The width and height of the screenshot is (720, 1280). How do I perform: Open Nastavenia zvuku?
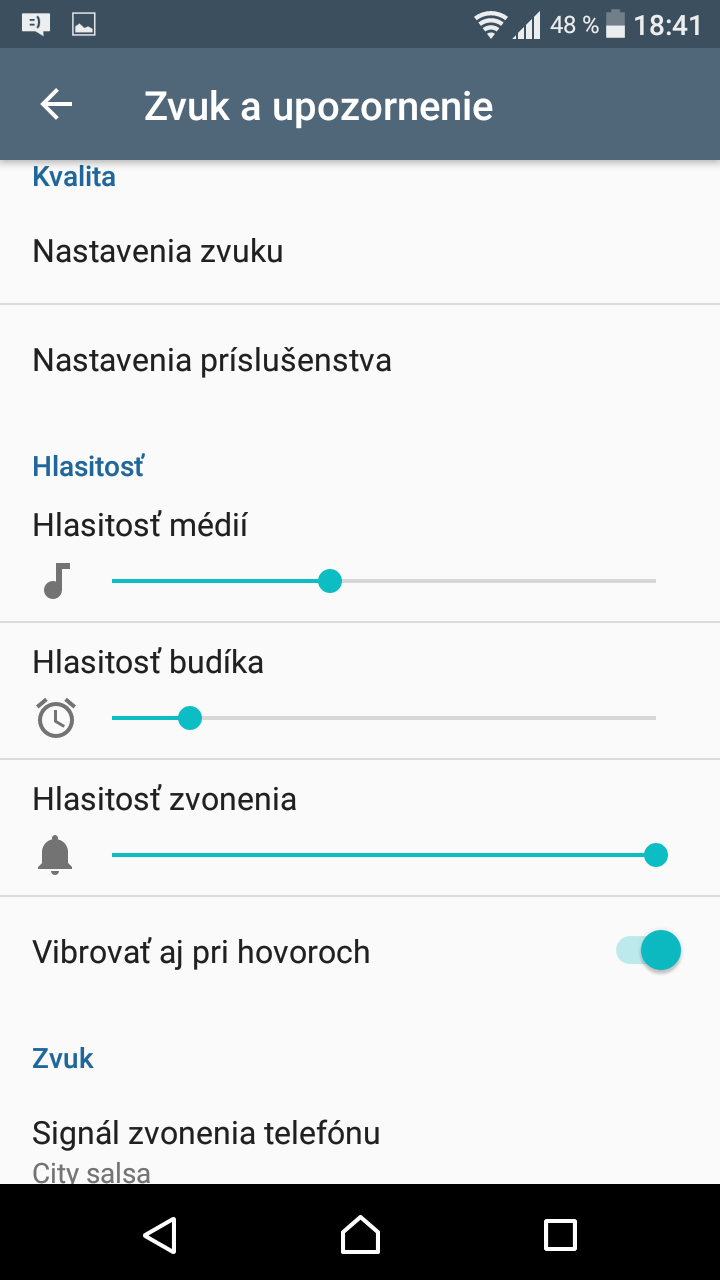(x=360, y=251)
